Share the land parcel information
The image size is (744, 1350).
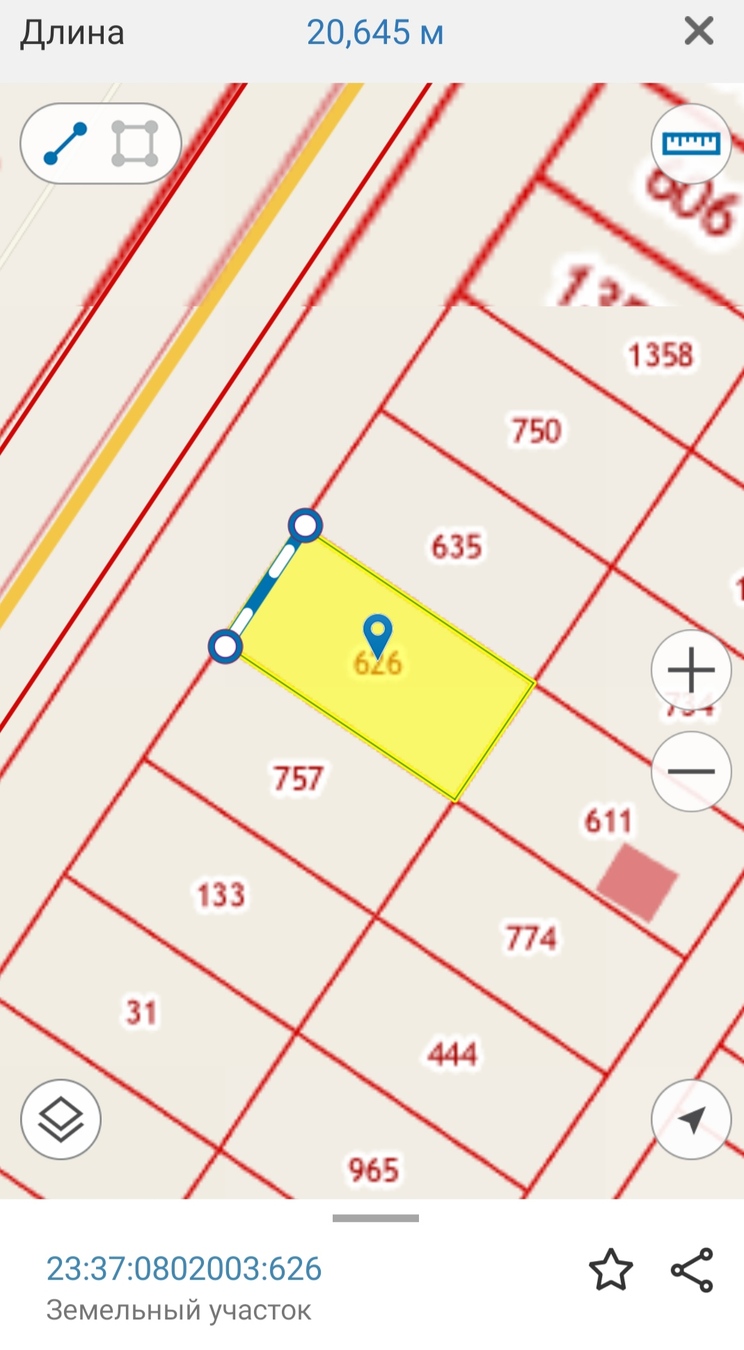pos(692,1270)
